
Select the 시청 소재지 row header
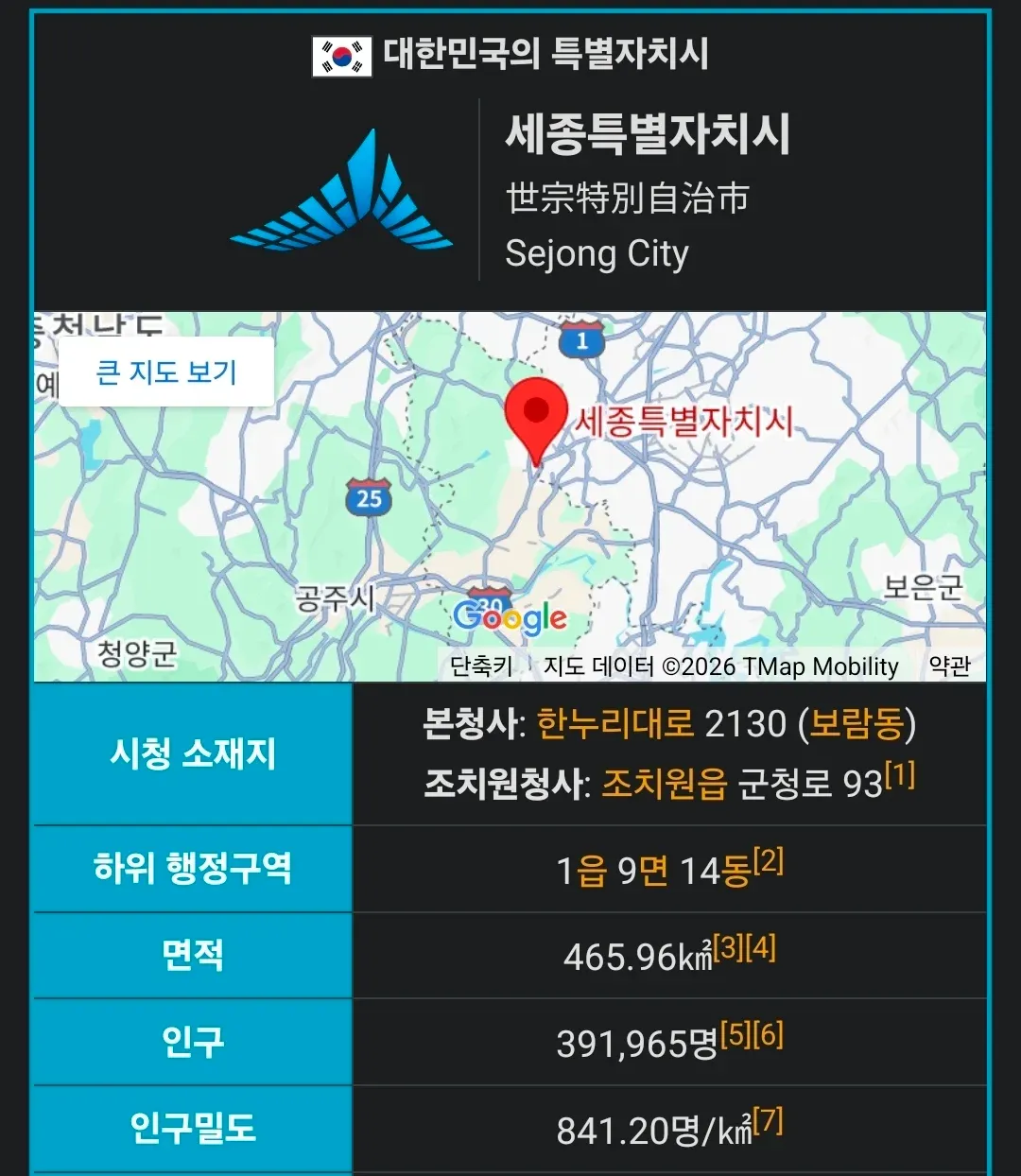[192, 754]
